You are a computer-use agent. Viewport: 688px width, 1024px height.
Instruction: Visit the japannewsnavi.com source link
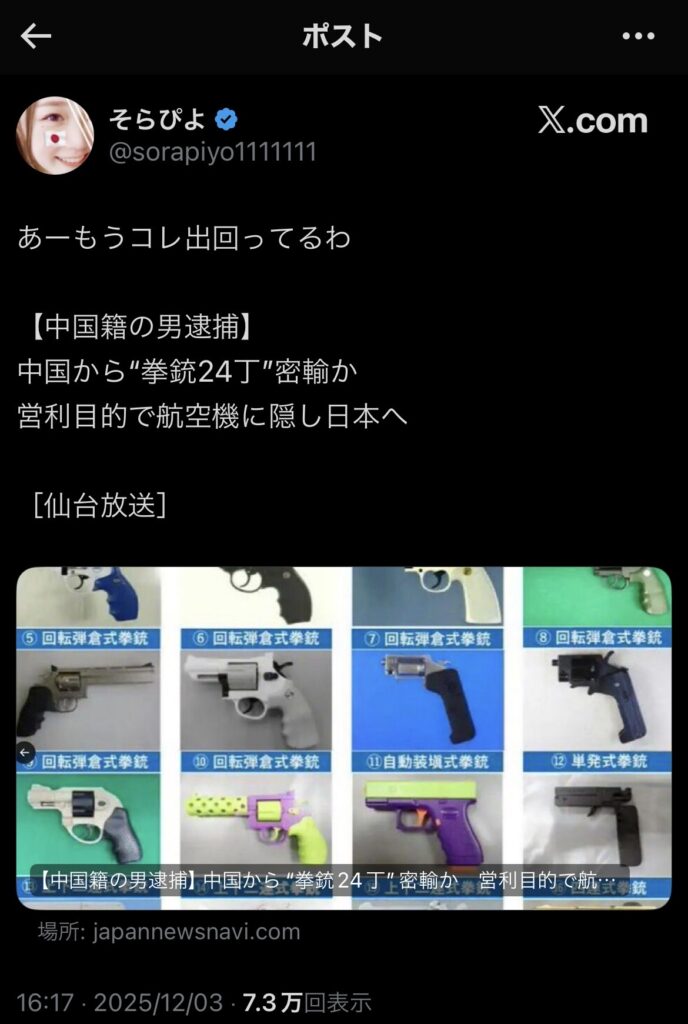[195, 932]
